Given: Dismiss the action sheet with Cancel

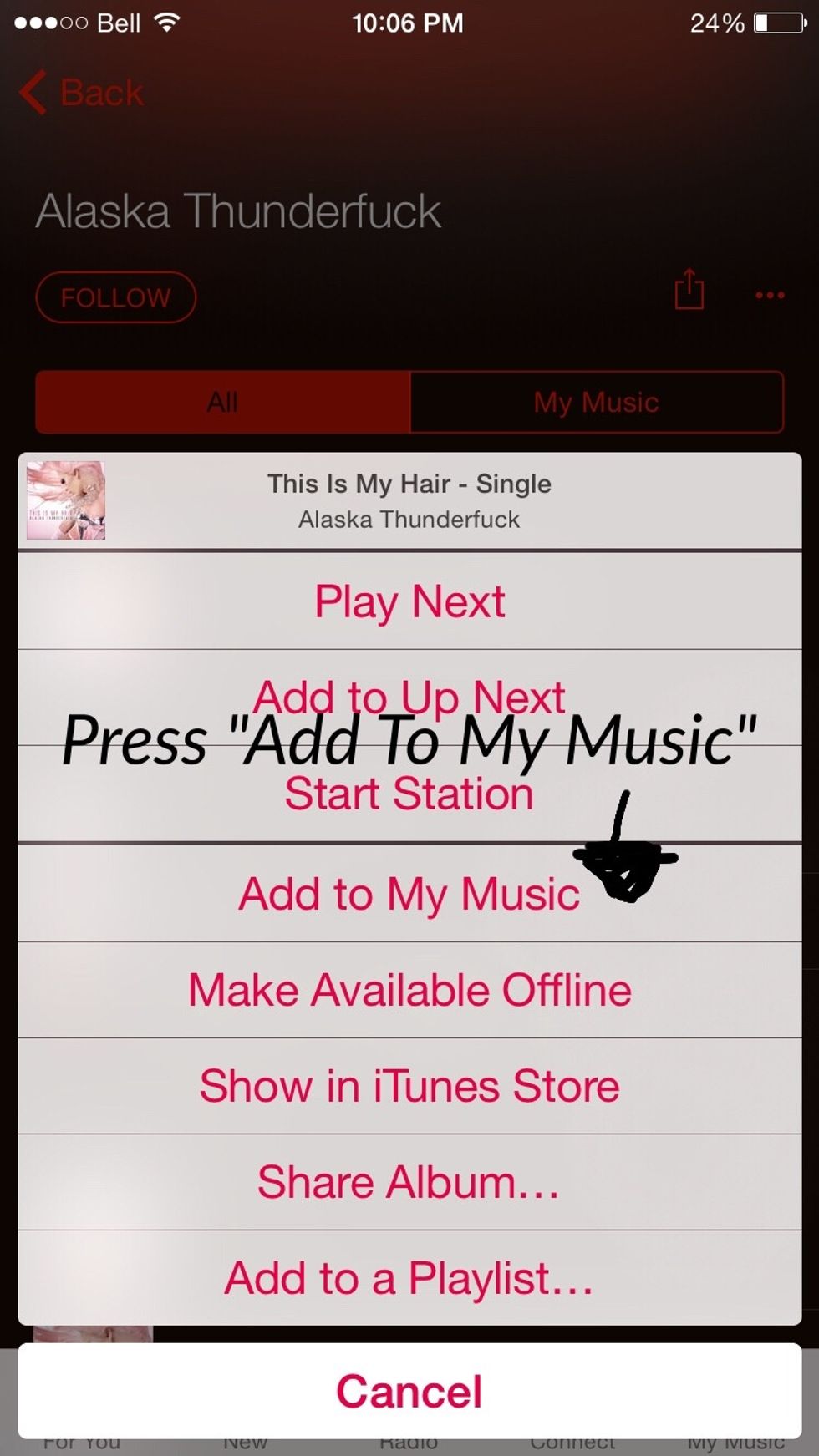Looking at the screenshot, I should click(x=409, y=1391).
